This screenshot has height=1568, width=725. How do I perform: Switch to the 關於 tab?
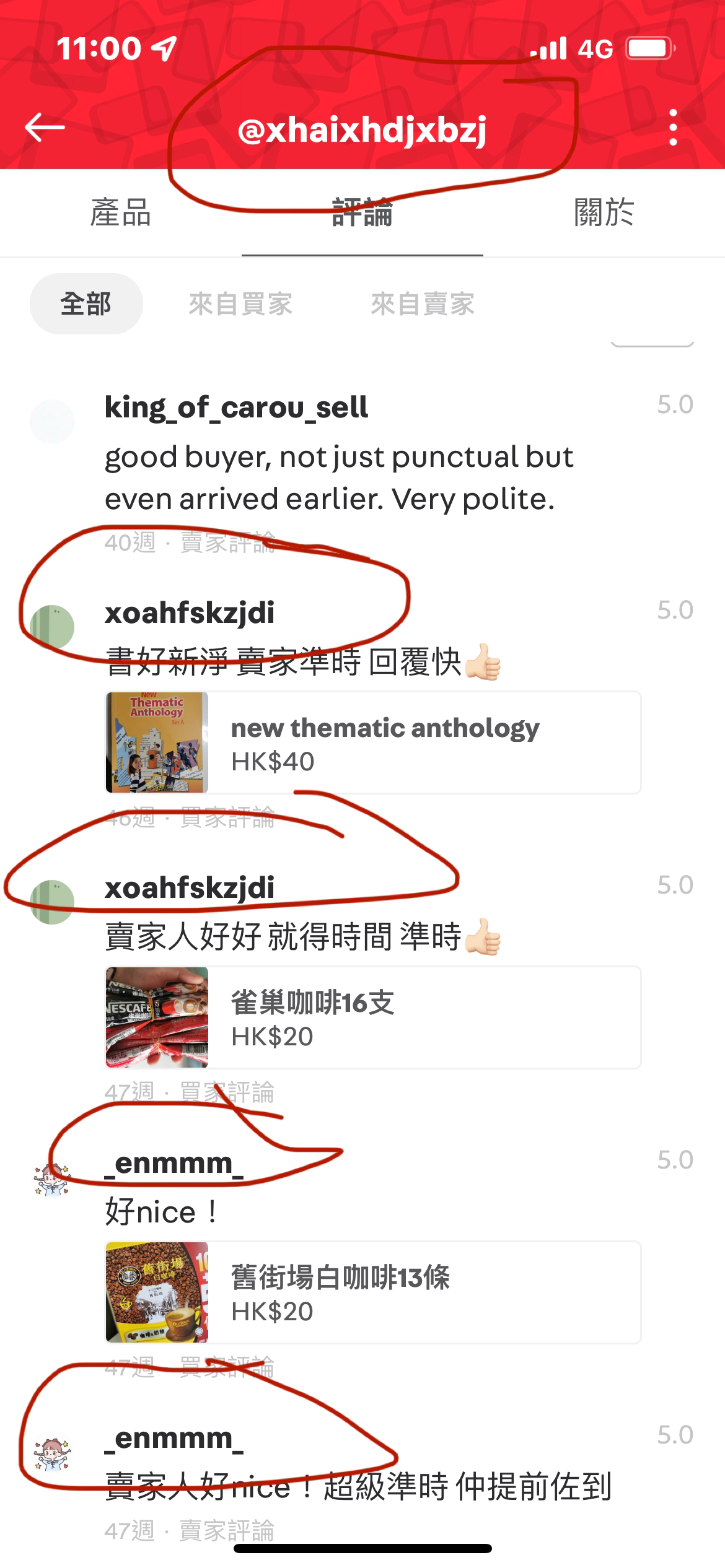pyautogui.click(x=604, y=212)
